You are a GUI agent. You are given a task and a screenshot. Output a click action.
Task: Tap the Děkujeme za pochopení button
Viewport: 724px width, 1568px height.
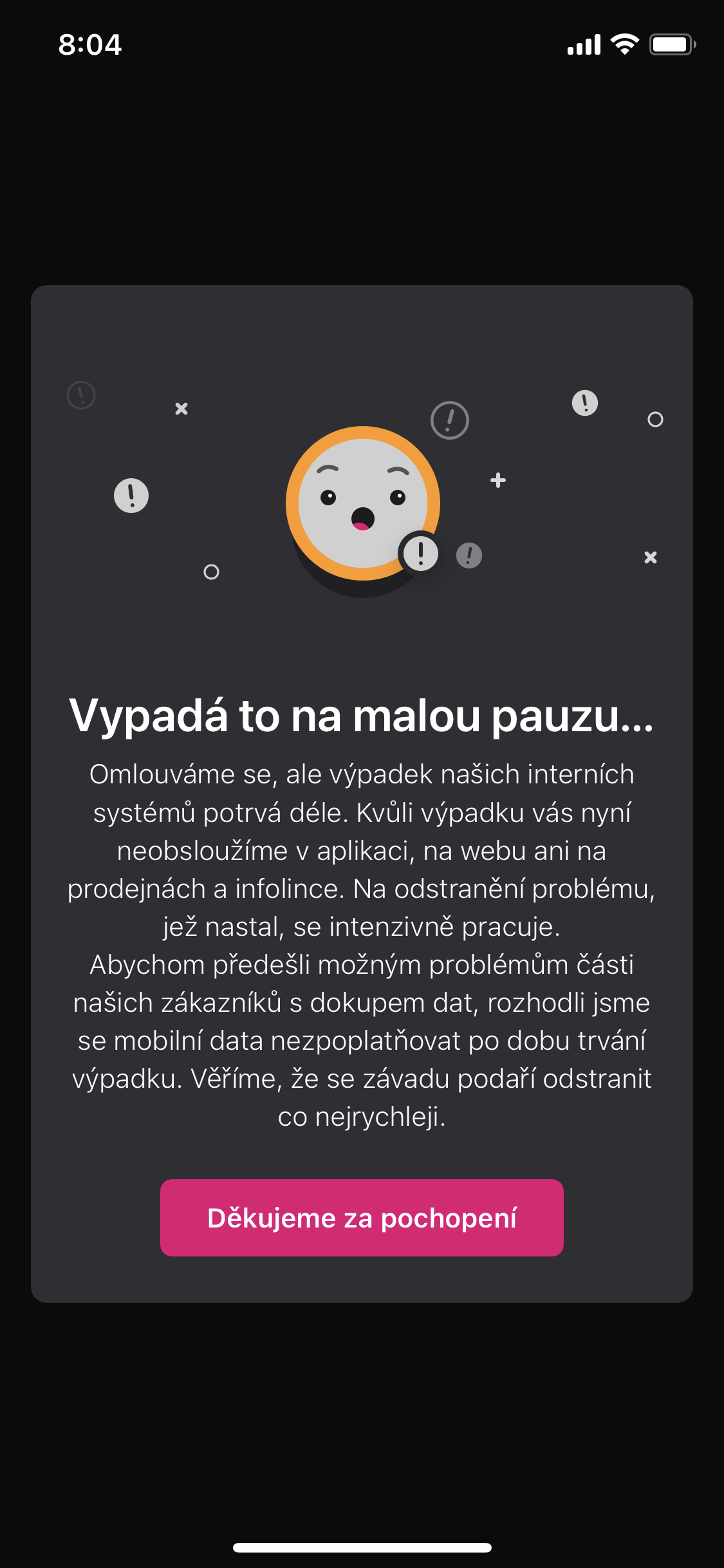click(362, 1217)
